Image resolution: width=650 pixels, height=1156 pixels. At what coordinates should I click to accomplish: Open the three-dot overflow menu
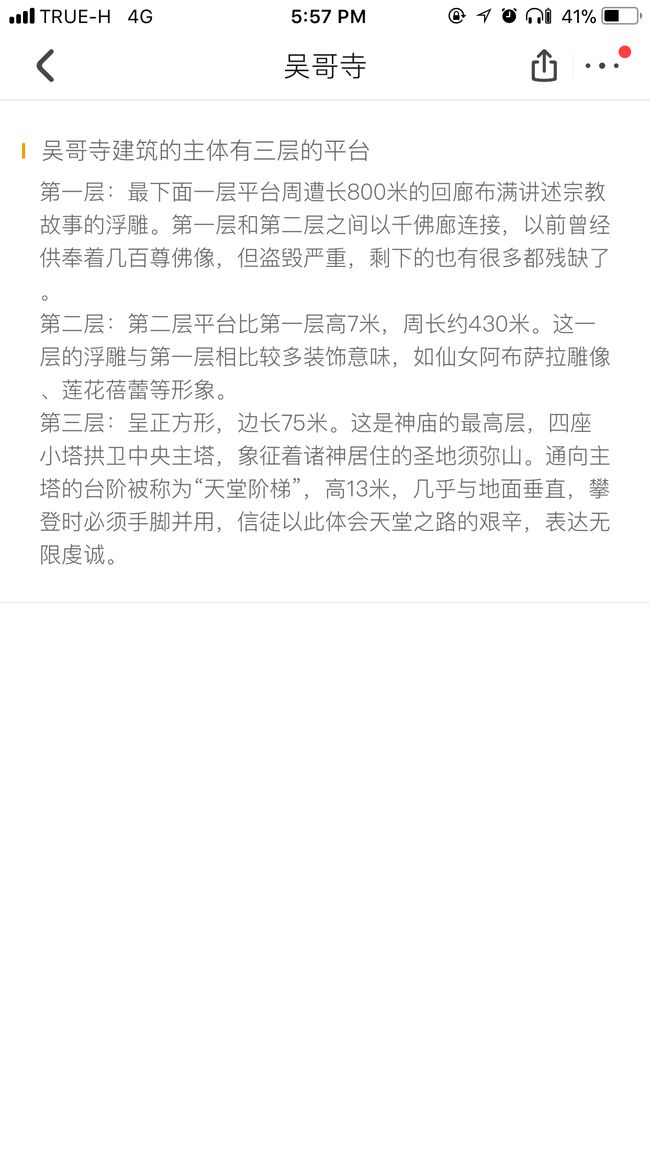click(x=602, y=66)
